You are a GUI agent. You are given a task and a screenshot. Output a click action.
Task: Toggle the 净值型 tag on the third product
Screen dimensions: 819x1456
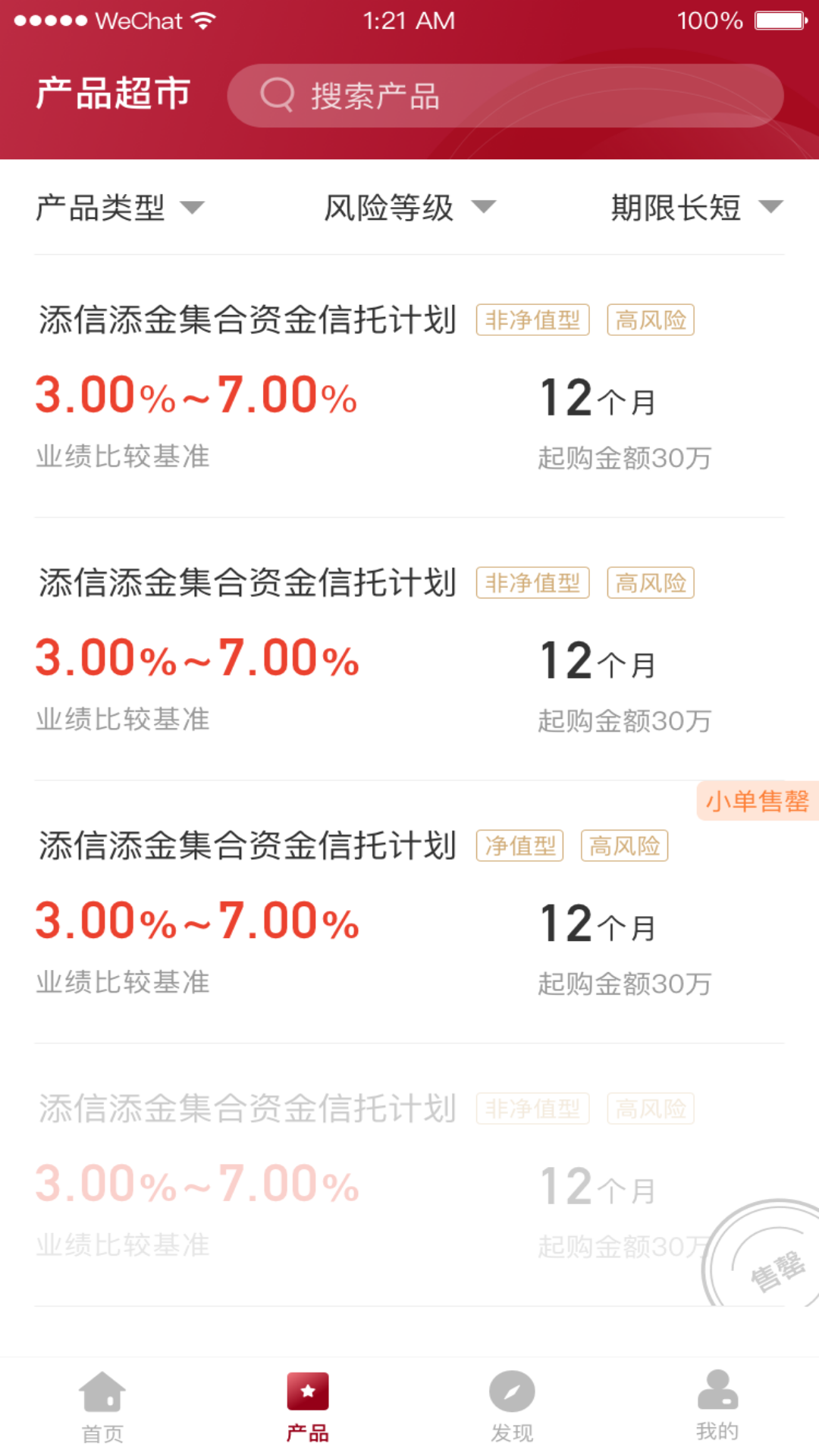coord(520,845)
